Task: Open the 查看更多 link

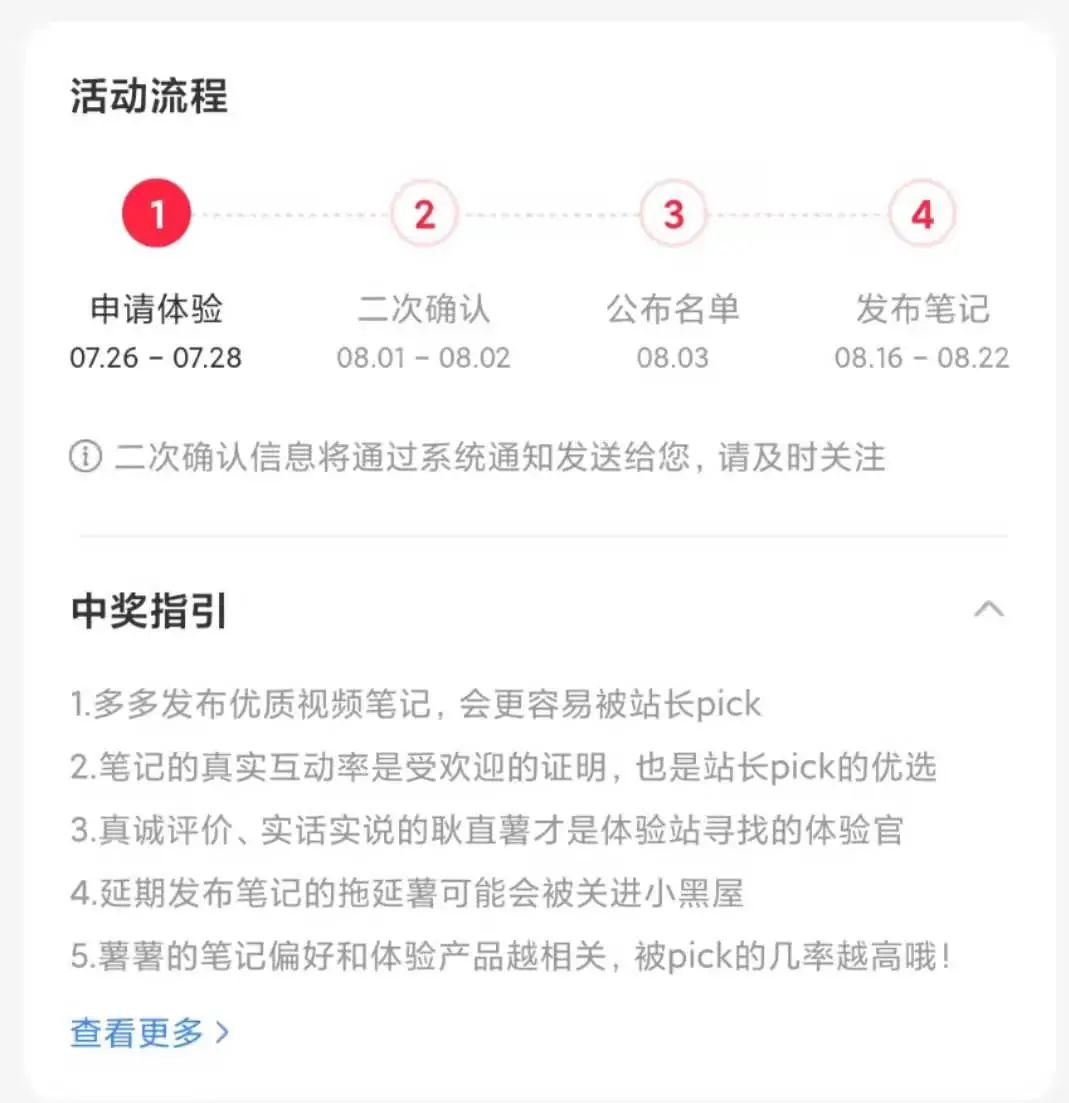Action: 150,1032
